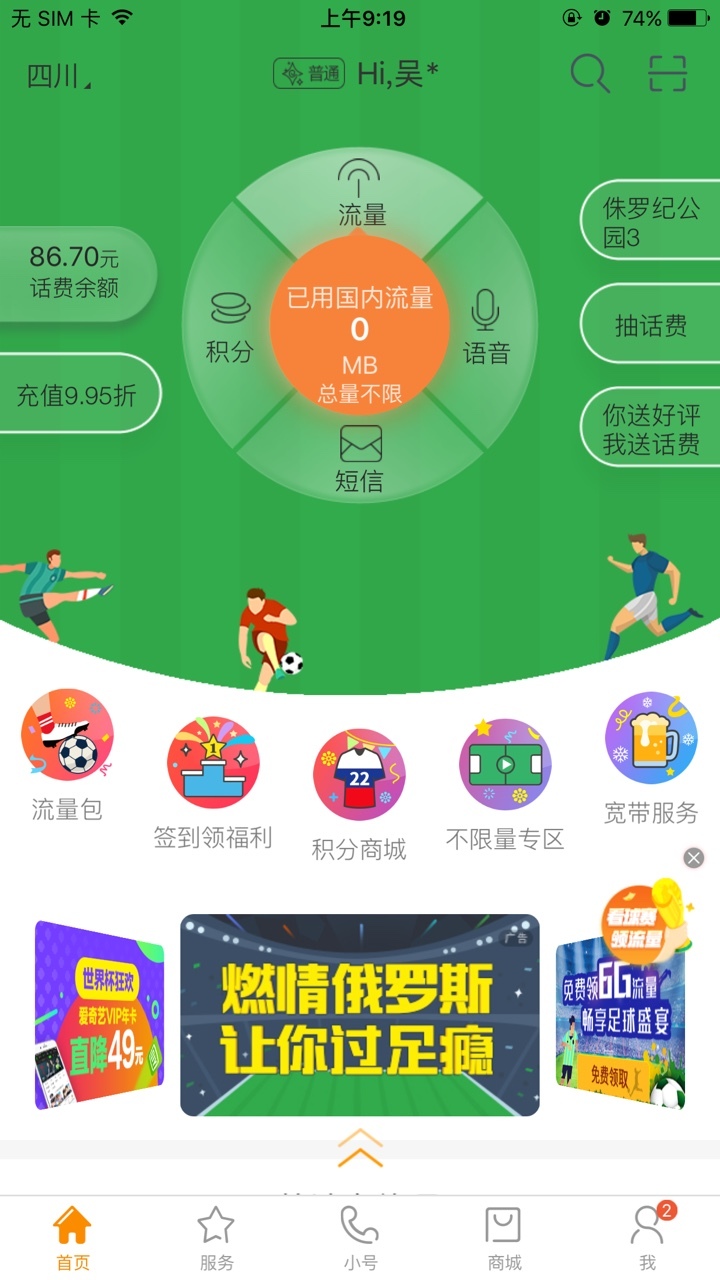
Task: Open the 侏罗纪公园3 promotion
Action: 651,222
